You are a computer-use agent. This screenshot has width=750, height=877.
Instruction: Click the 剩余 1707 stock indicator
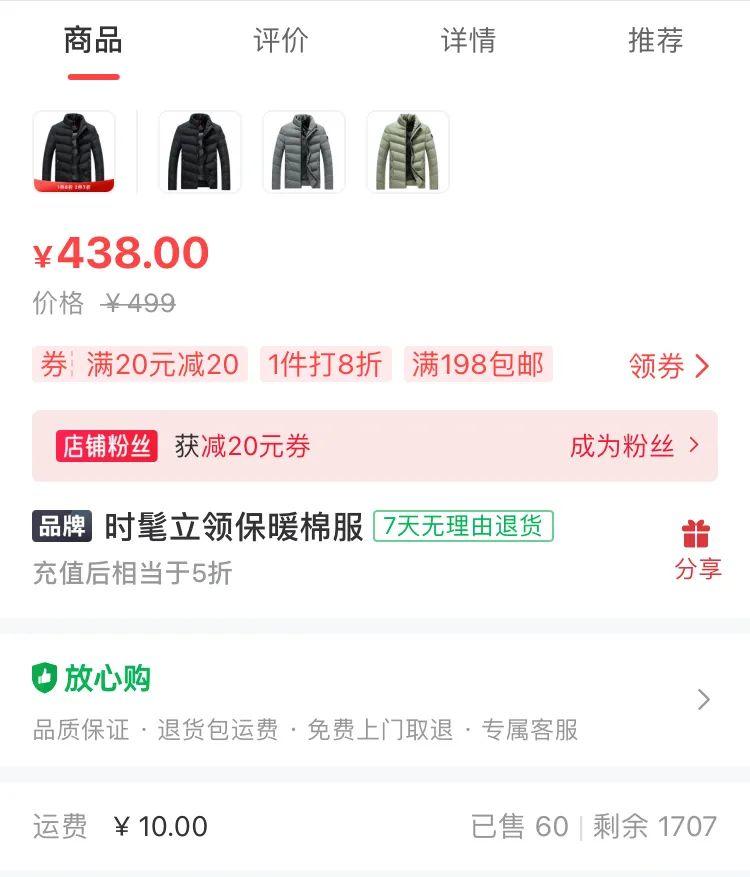(654, 827)
